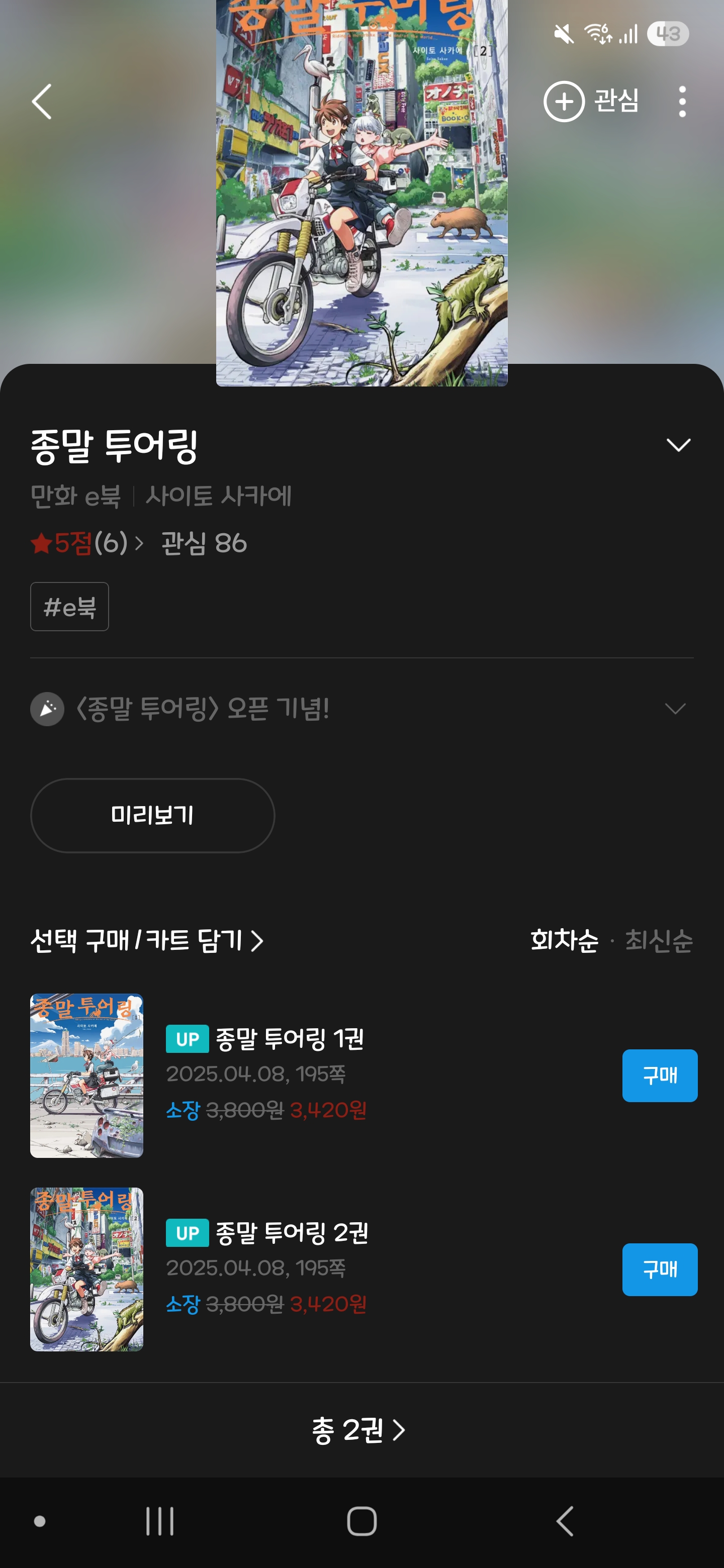Add this series to 관심 list
Viewport: 724px width, 1568px height.
(x=591, y=101)
